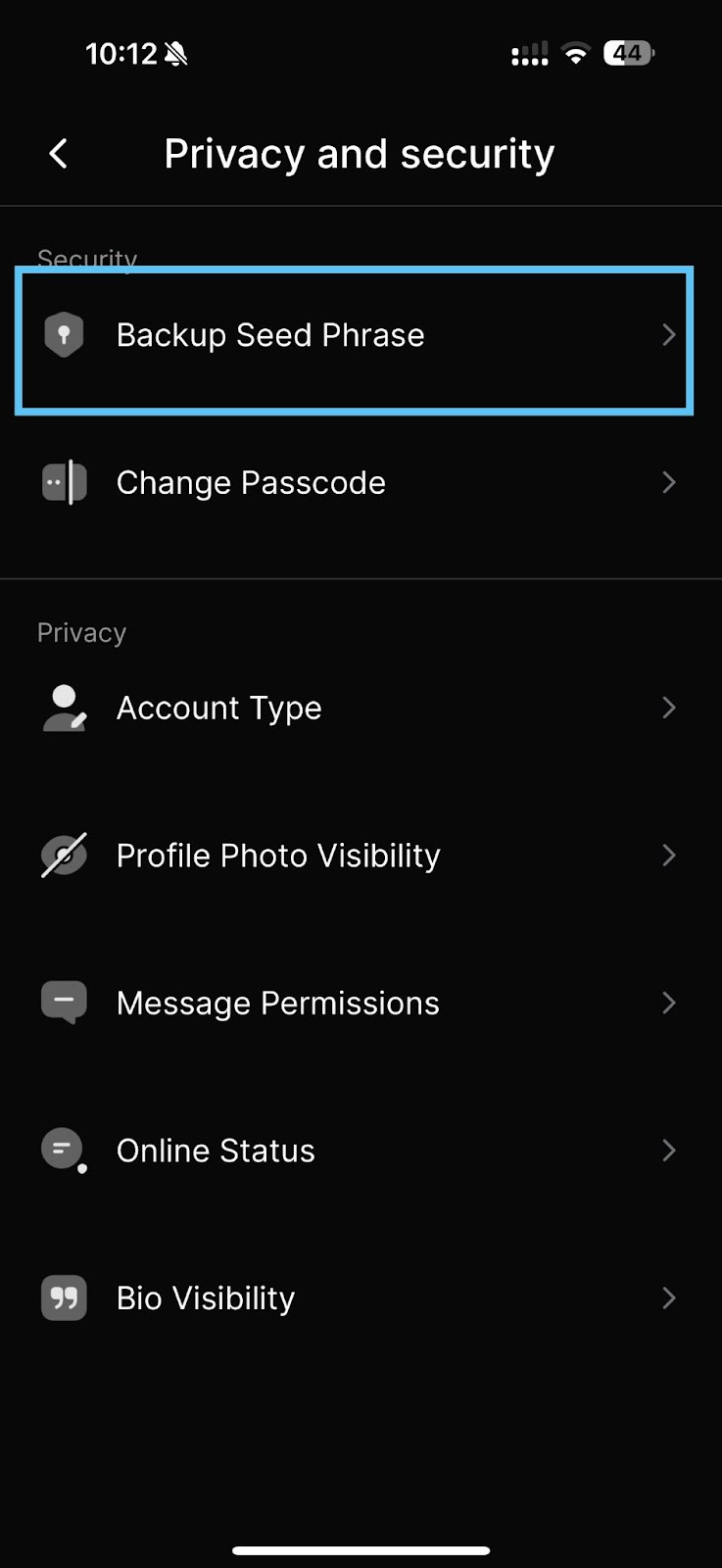The height and width of the screenshot is (1568, 722).
Task: Open Backup Seed Phrase
Action: [x=355, y=336]
